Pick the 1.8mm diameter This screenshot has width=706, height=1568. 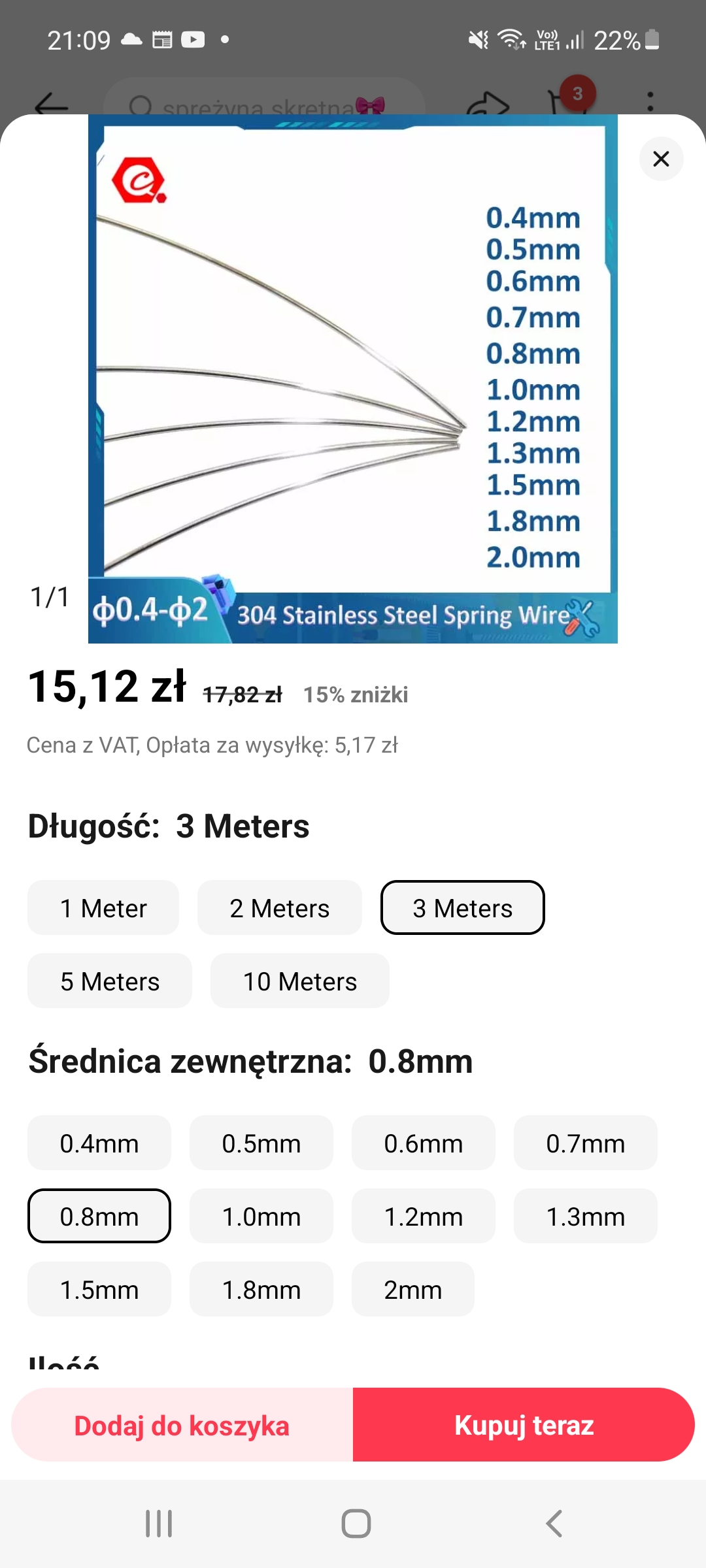coord(261,1290)
